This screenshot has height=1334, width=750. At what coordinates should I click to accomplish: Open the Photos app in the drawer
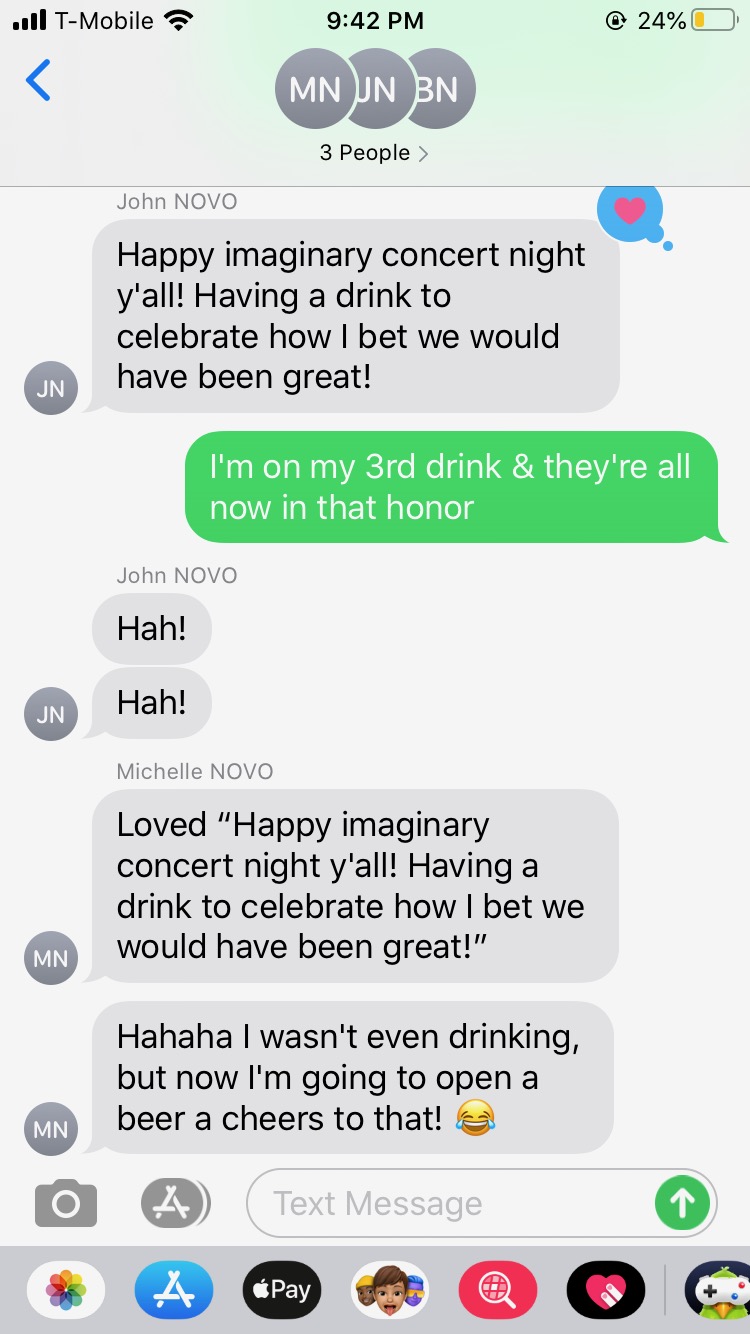66,1290
